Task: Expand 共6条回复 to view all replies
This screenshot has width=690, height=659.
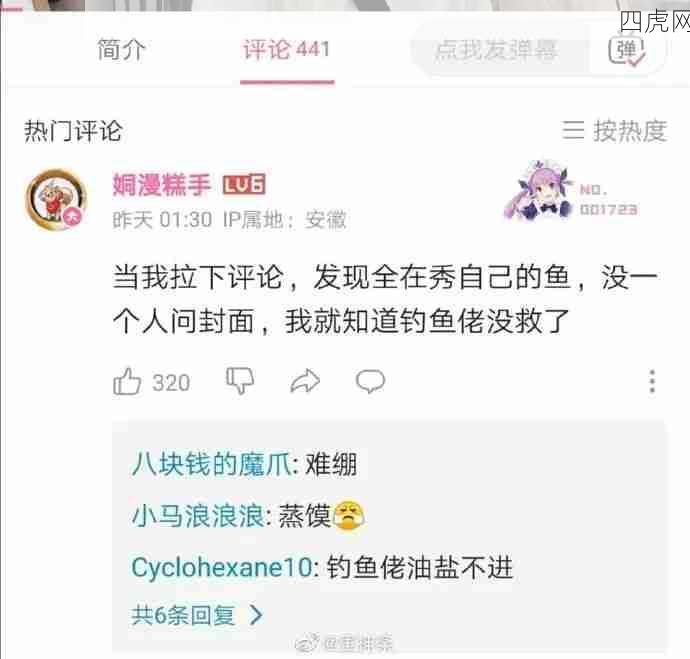Action: (x=196, y=614)
